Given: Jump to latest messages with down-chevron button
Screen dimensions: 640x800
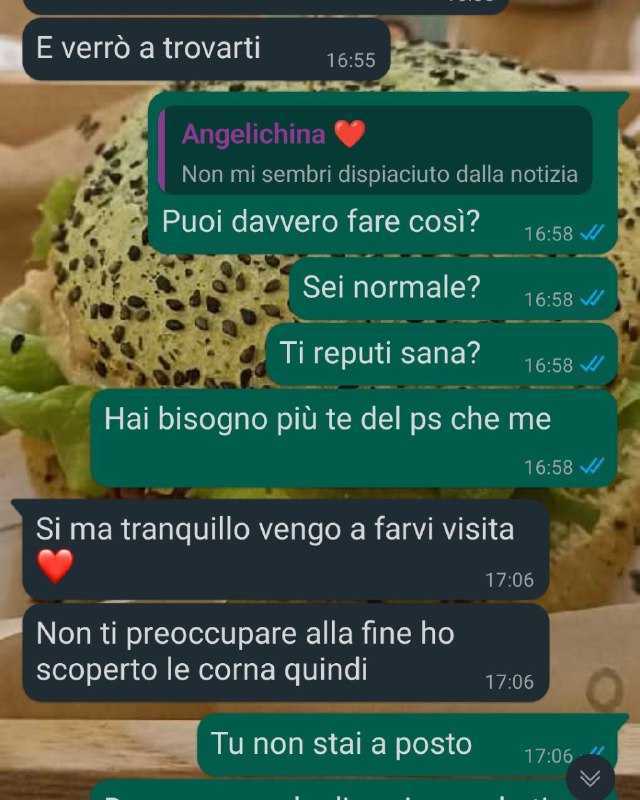Looking at the screenshot, I should point(591,778).
